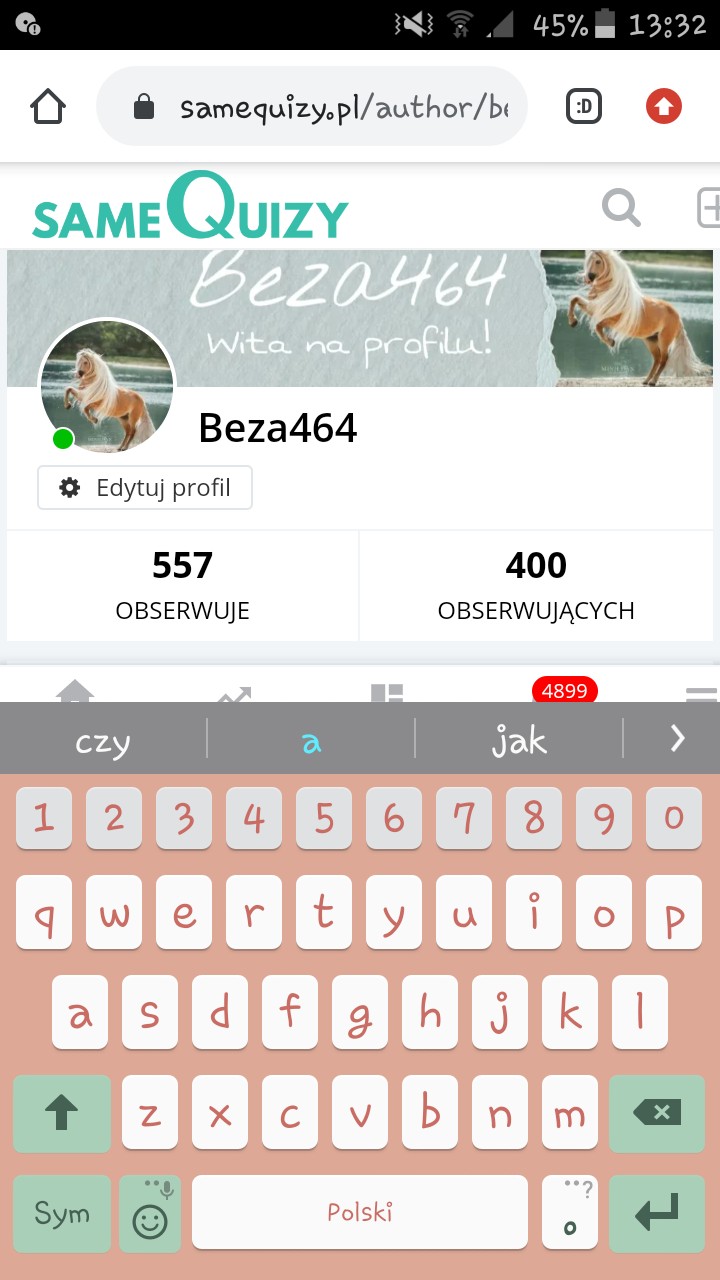Open the Edytuj profil button
This screenshot has width=720, height=1280.
145,488
